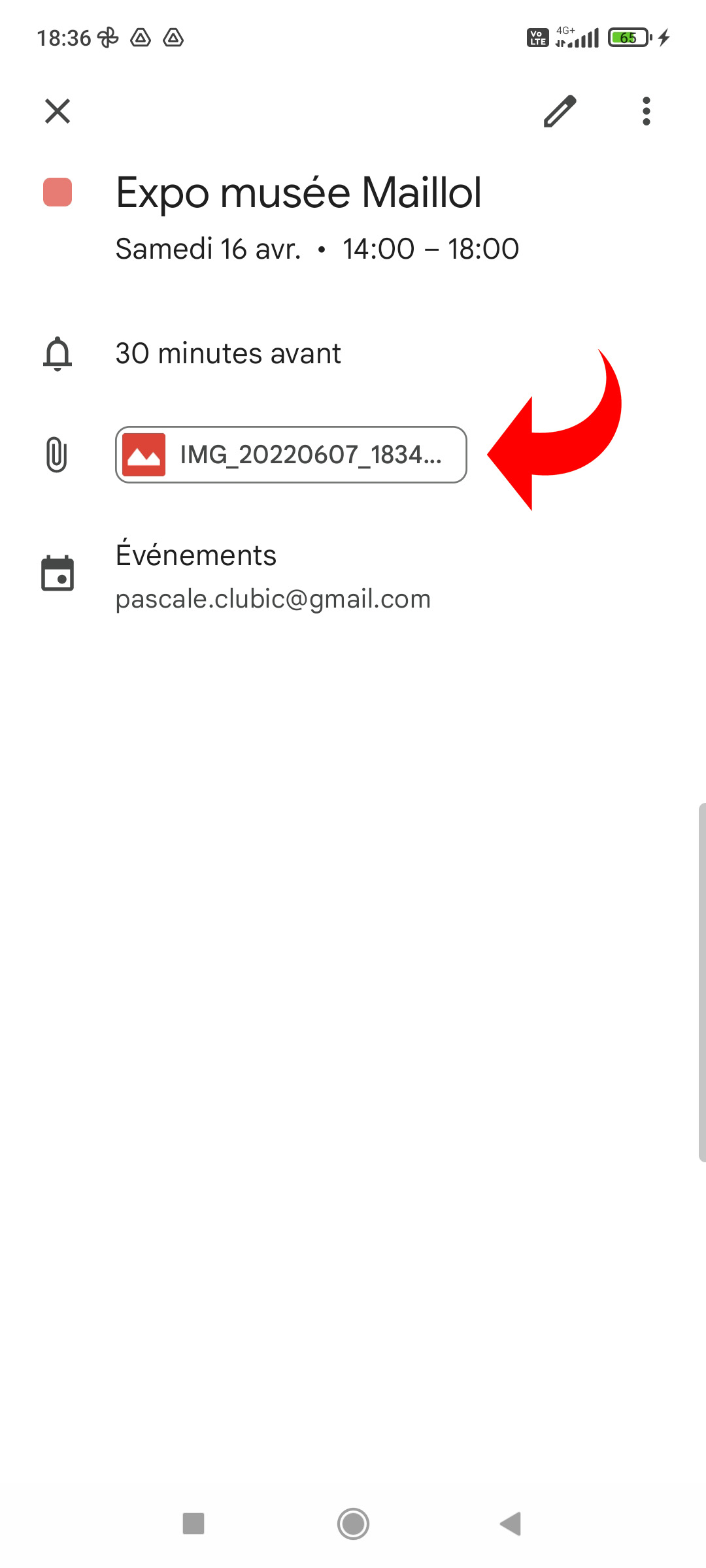
Task: Open the IMG_20220607_1834 attachment
Action: point(292,455)
